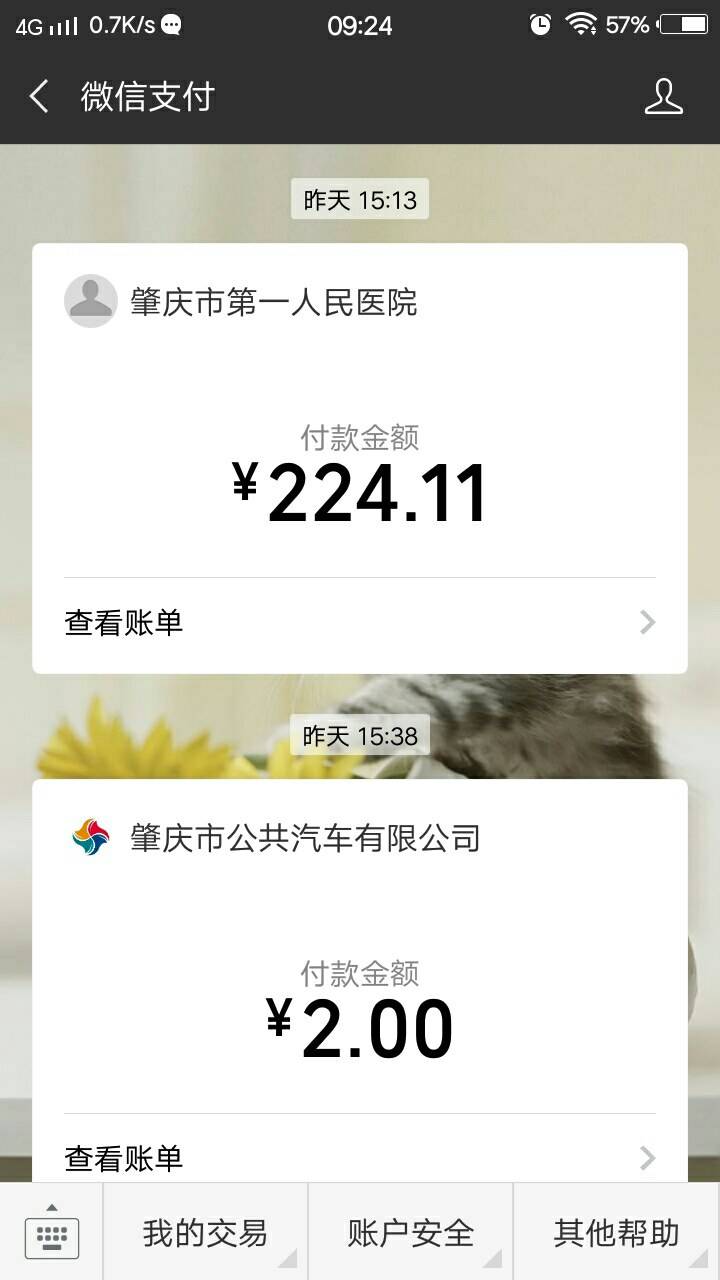720x1280 pixels.
Task: Tap the 昨天 15:38 timestamp label
Action: [359, 736]
